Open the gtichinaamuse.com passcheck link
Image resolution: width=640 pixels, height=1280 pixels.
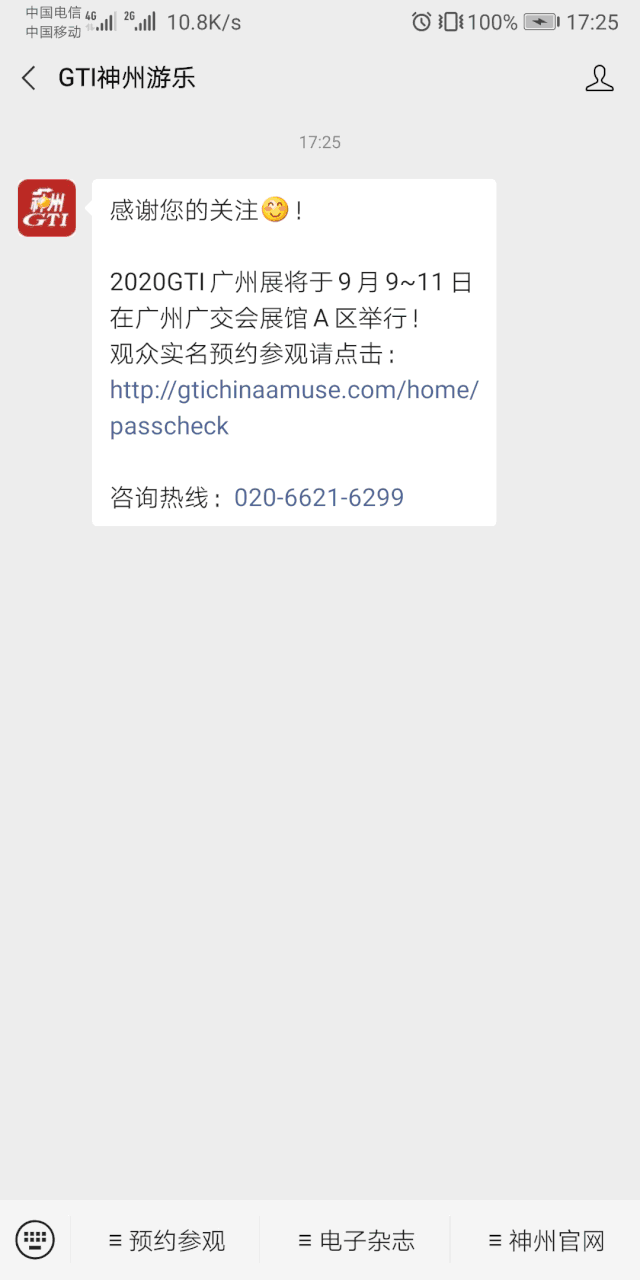294,408
